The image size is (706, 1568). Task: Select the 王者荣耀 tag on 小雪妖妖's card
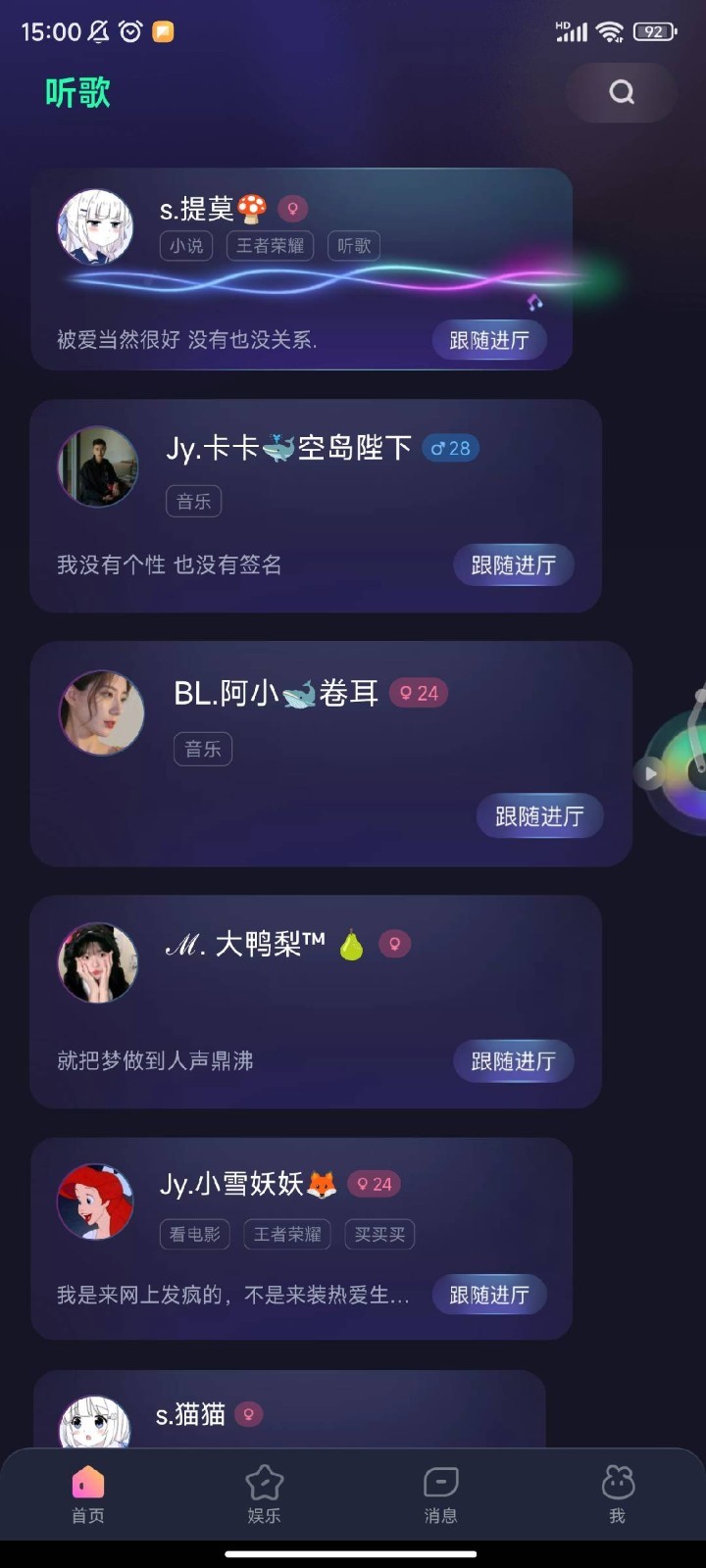coord(286,1234)
